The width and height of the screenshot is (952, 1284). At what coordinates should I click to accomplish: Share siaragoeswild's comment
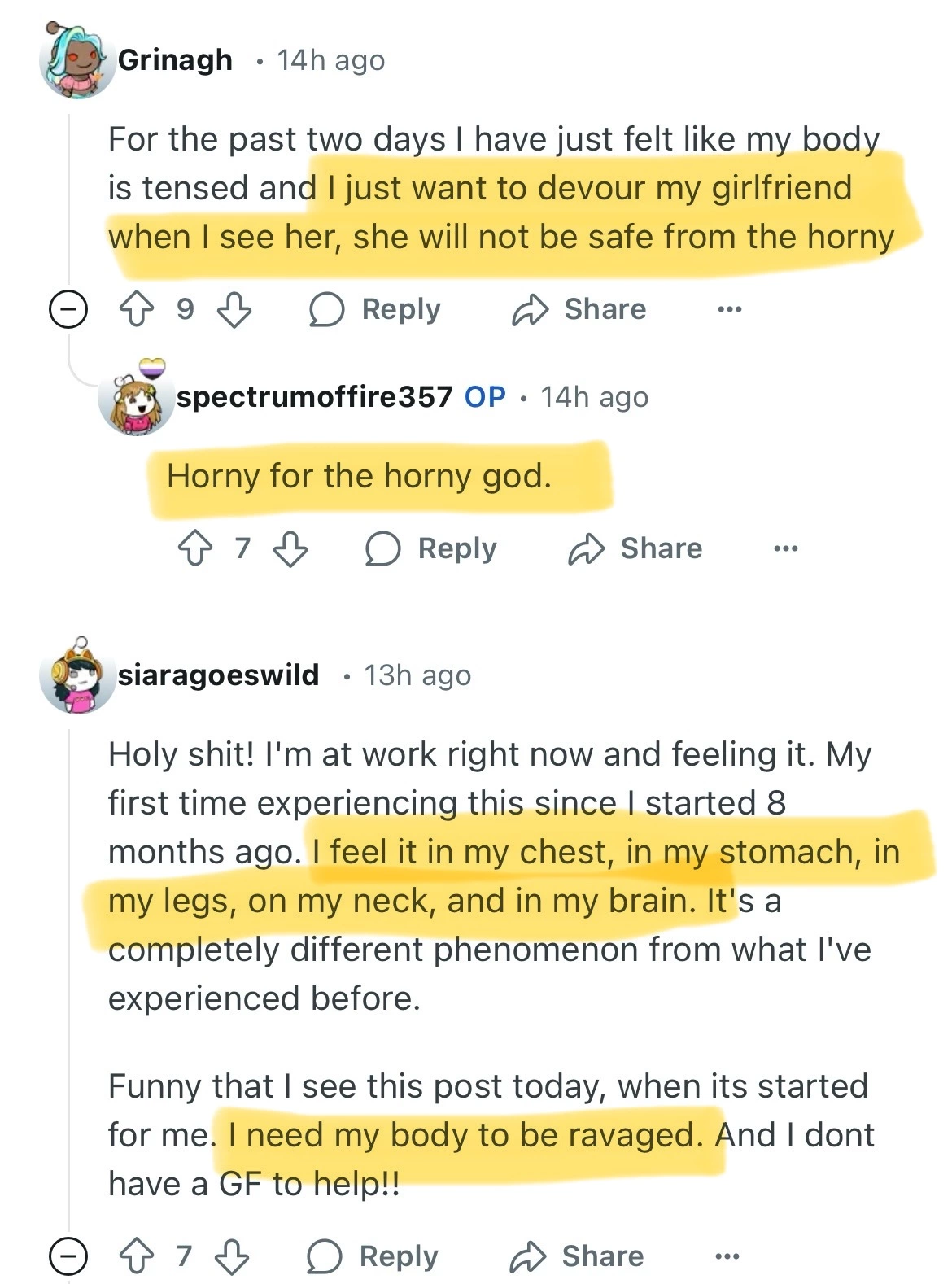(x=577, y=1257)
